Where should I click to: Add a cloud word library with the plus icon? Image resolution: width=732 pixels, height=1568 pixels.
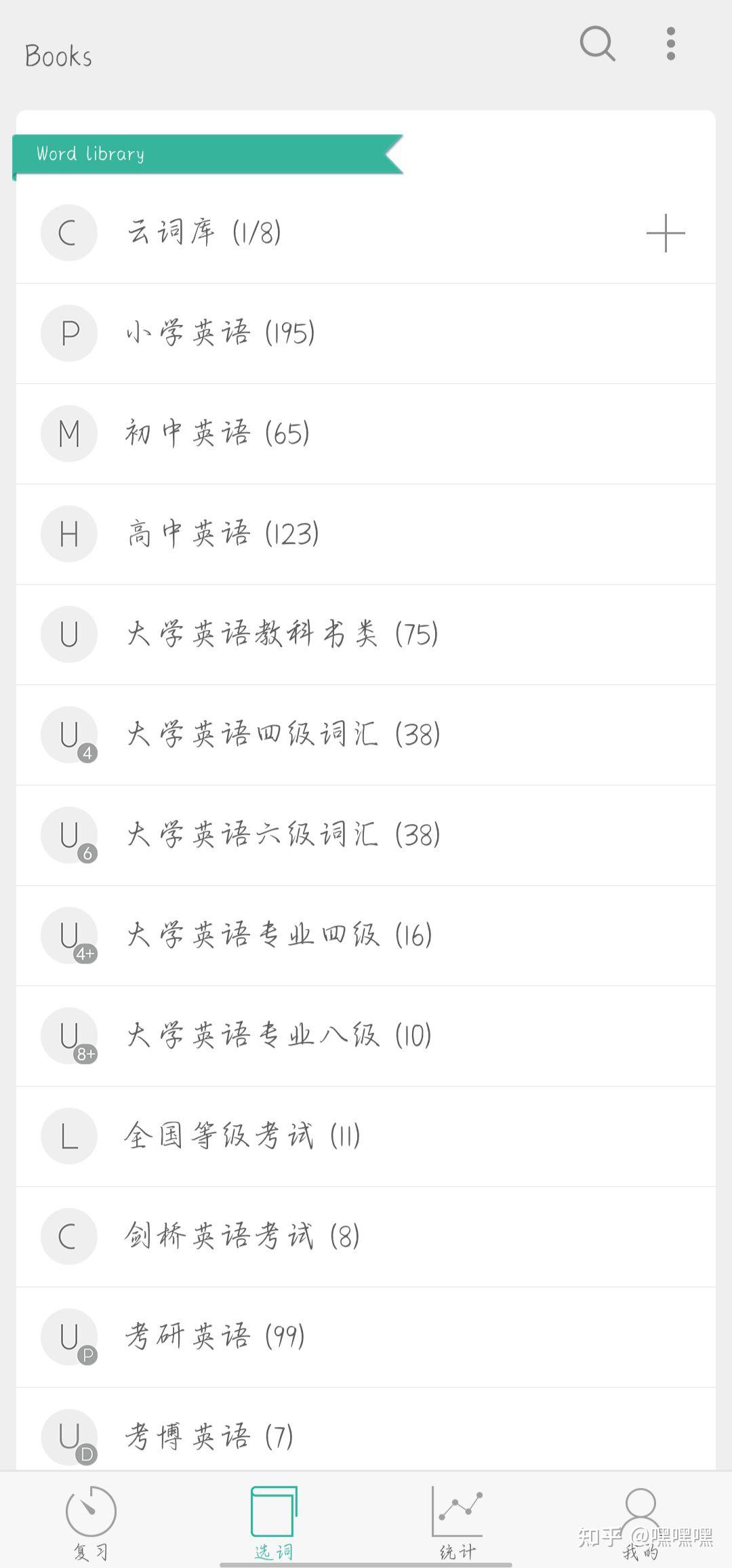[x=666, y=233]
